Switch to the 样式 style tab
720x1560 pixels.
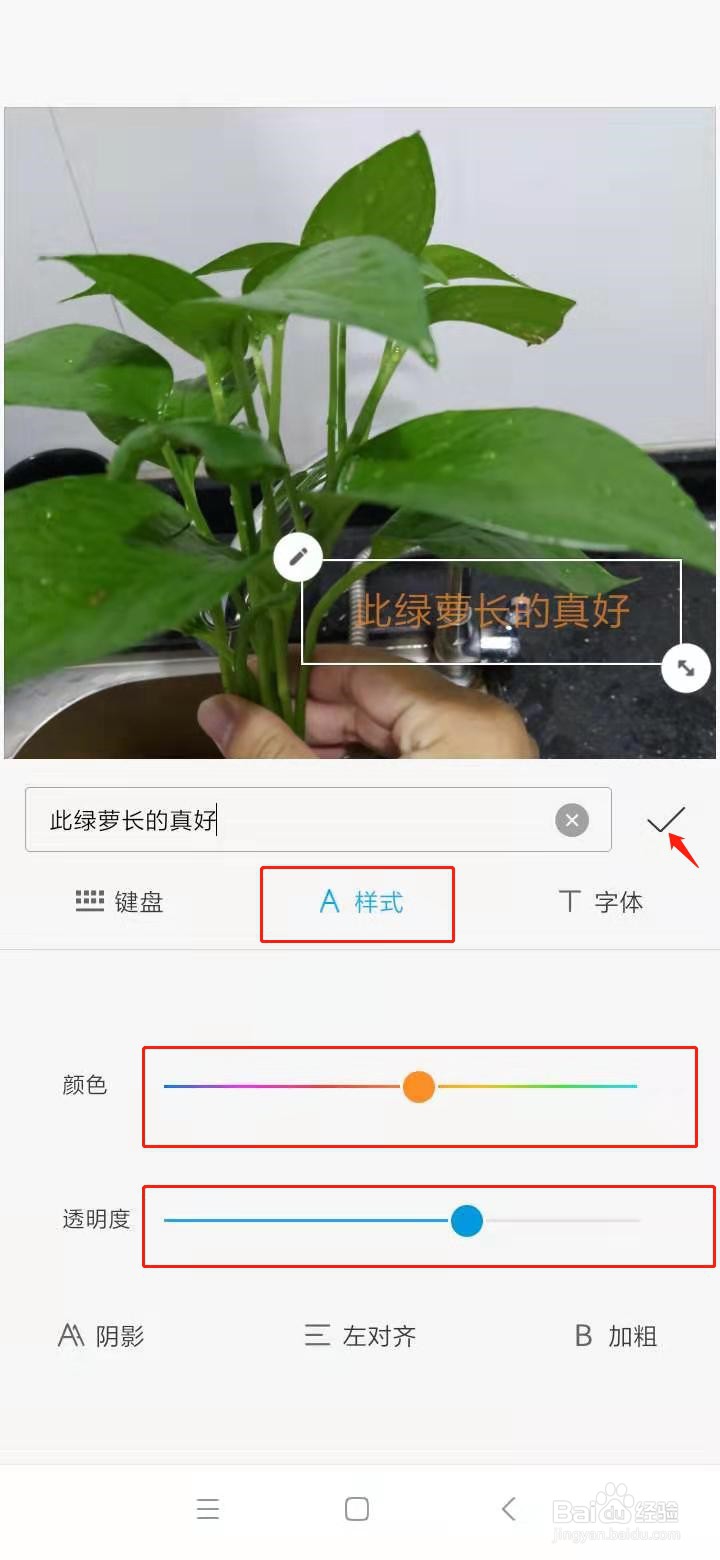(356, 901)
